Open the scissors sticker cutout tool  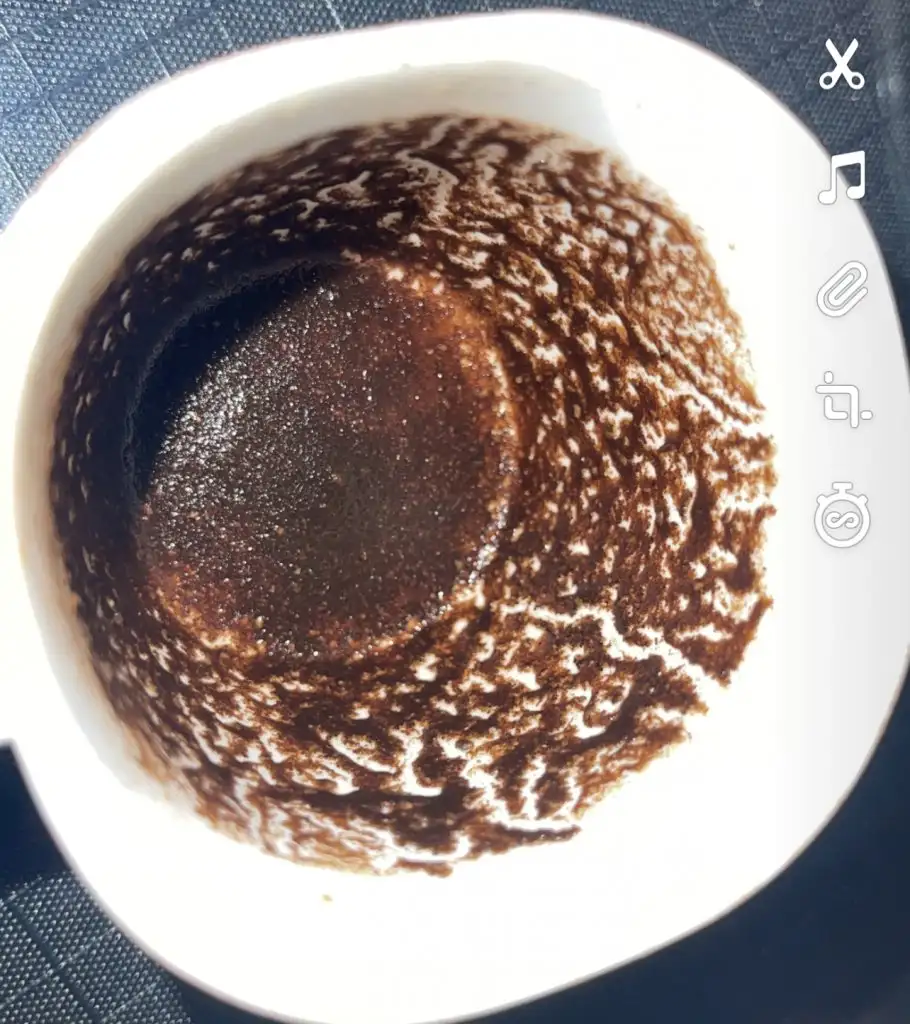point(842,64)
